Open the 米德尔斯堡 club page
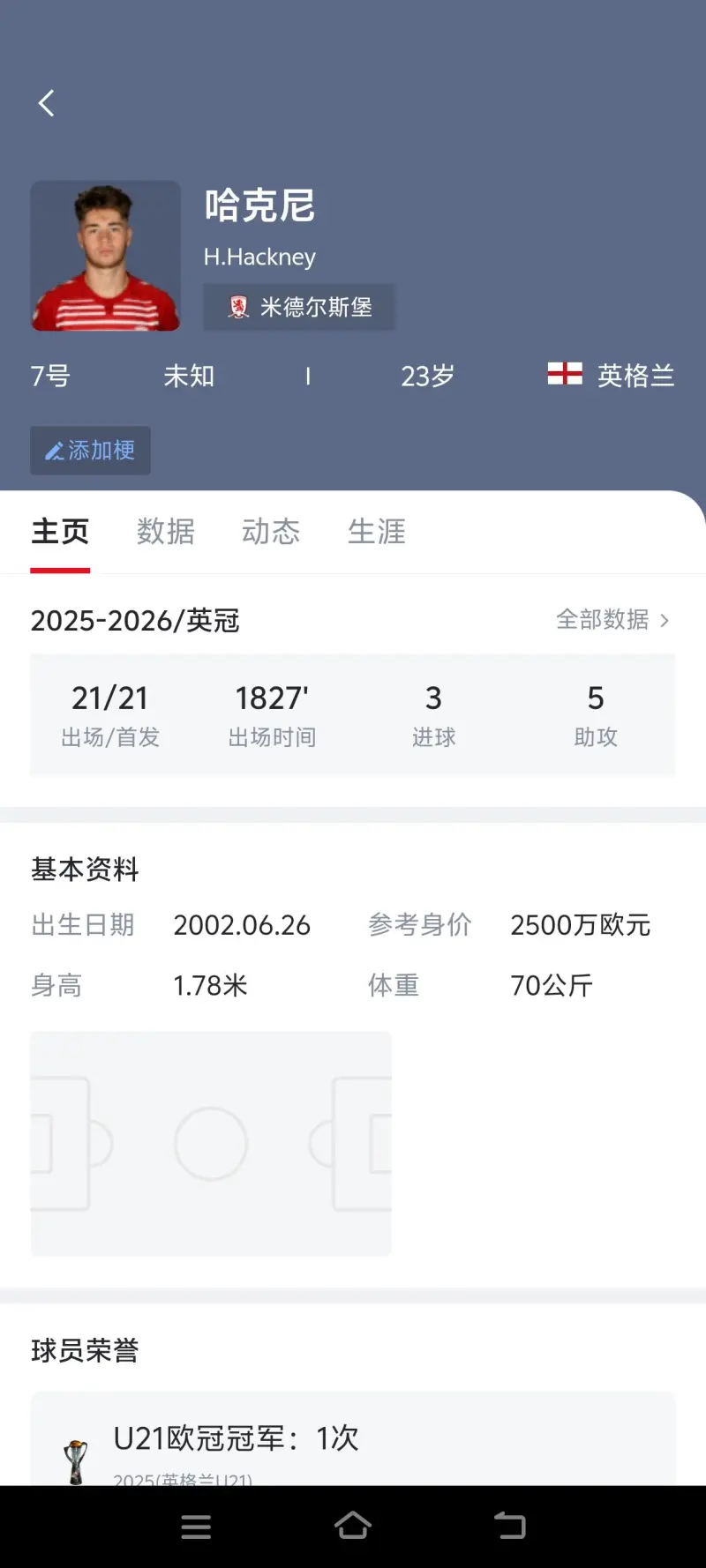The image size is (706, 1568). 299,307
